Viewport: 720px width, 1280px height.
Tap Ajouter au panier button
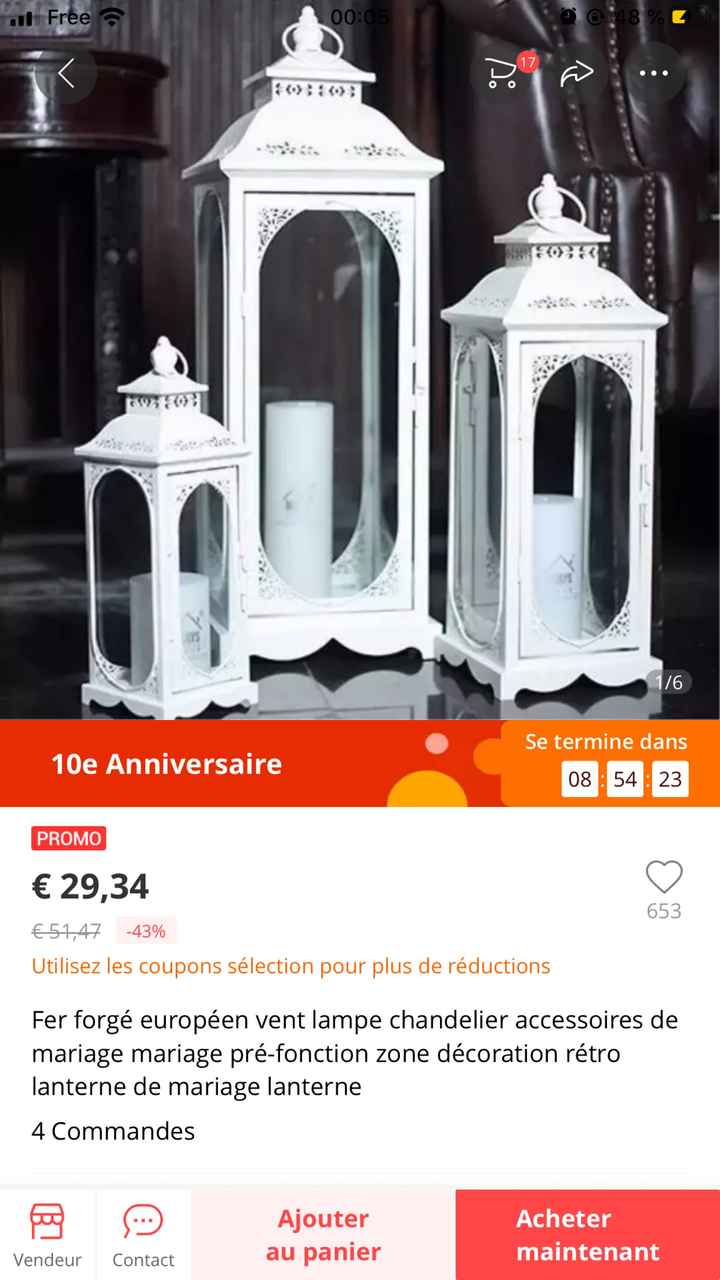point(322,1233)
